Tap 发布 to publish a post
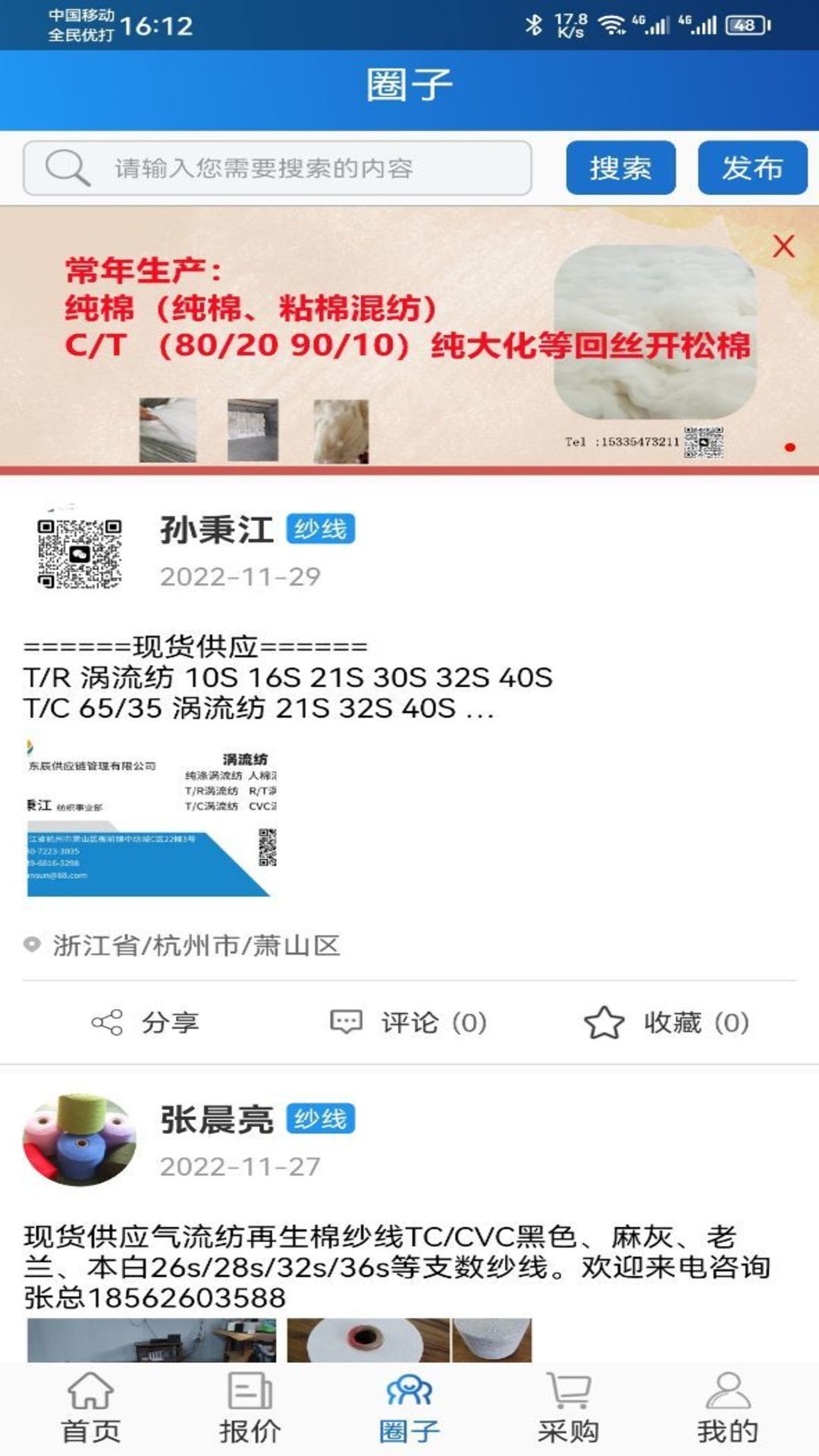 pyautogui.click(x=752, y=168)
